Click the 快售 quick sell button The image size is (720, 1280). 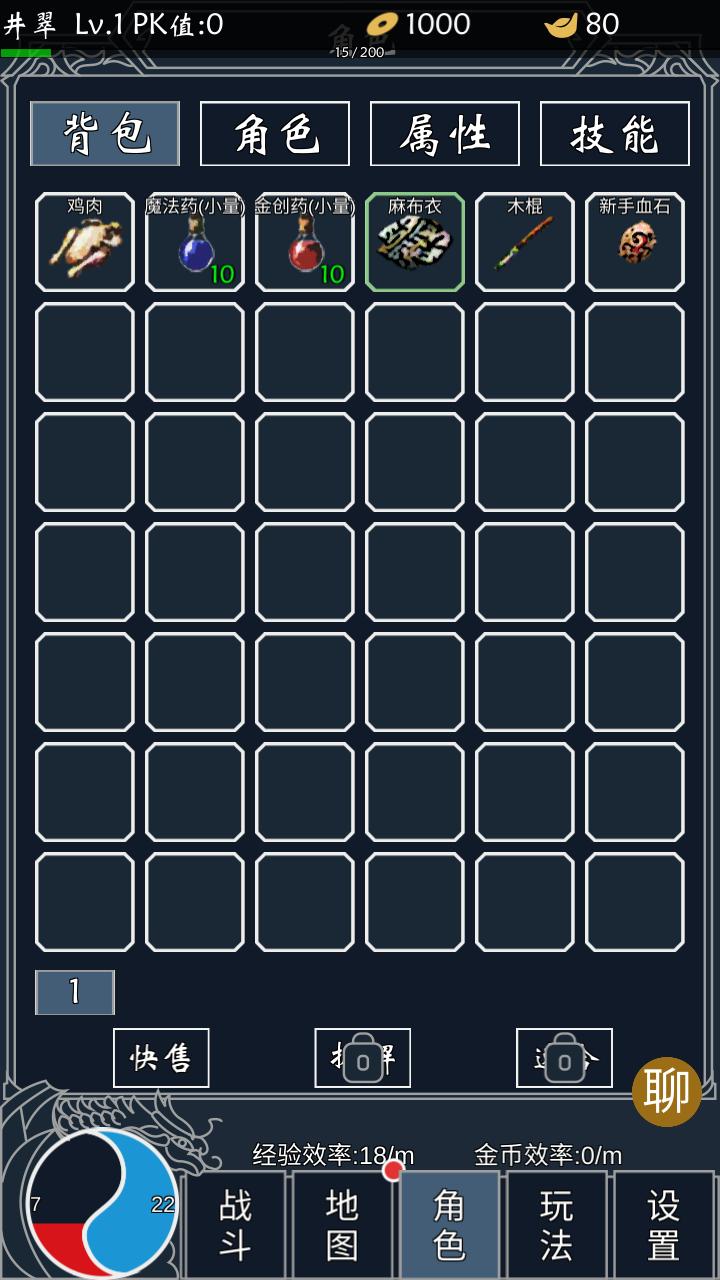click(162, 1057)
